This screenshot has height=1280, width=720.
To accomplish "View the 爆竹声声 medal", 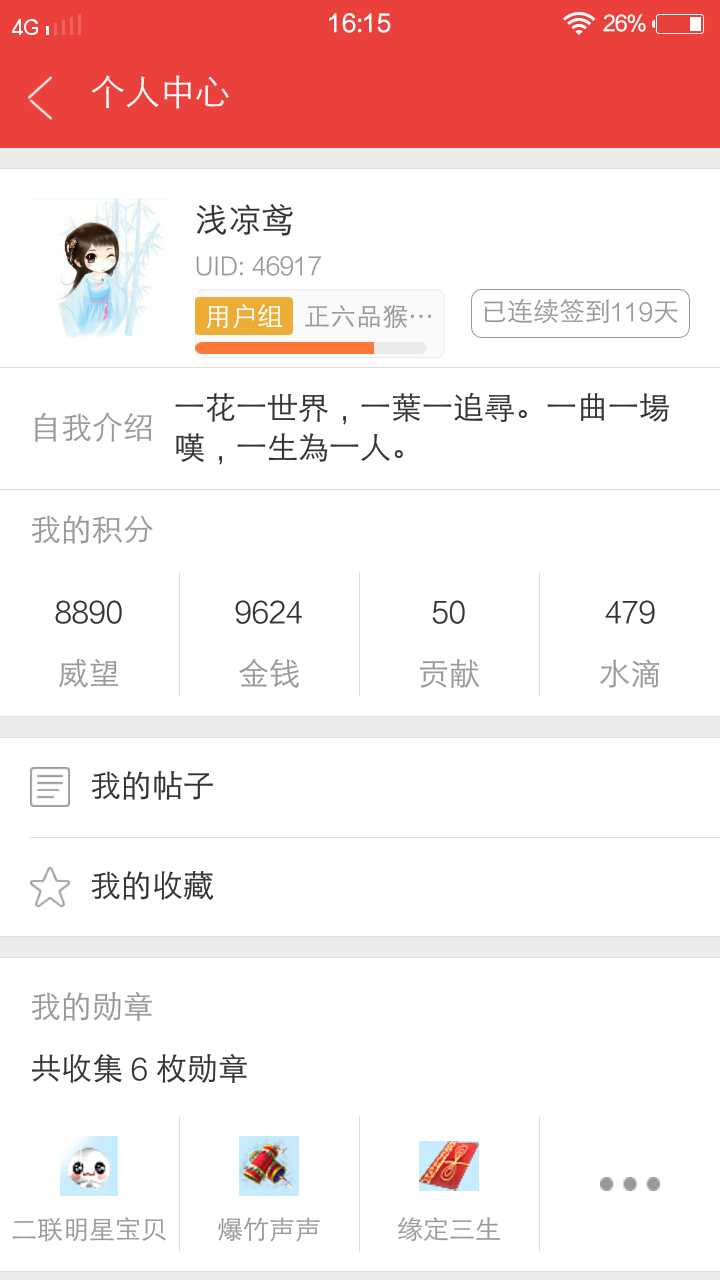I will pyautogui.click(x=269, y=1184).
